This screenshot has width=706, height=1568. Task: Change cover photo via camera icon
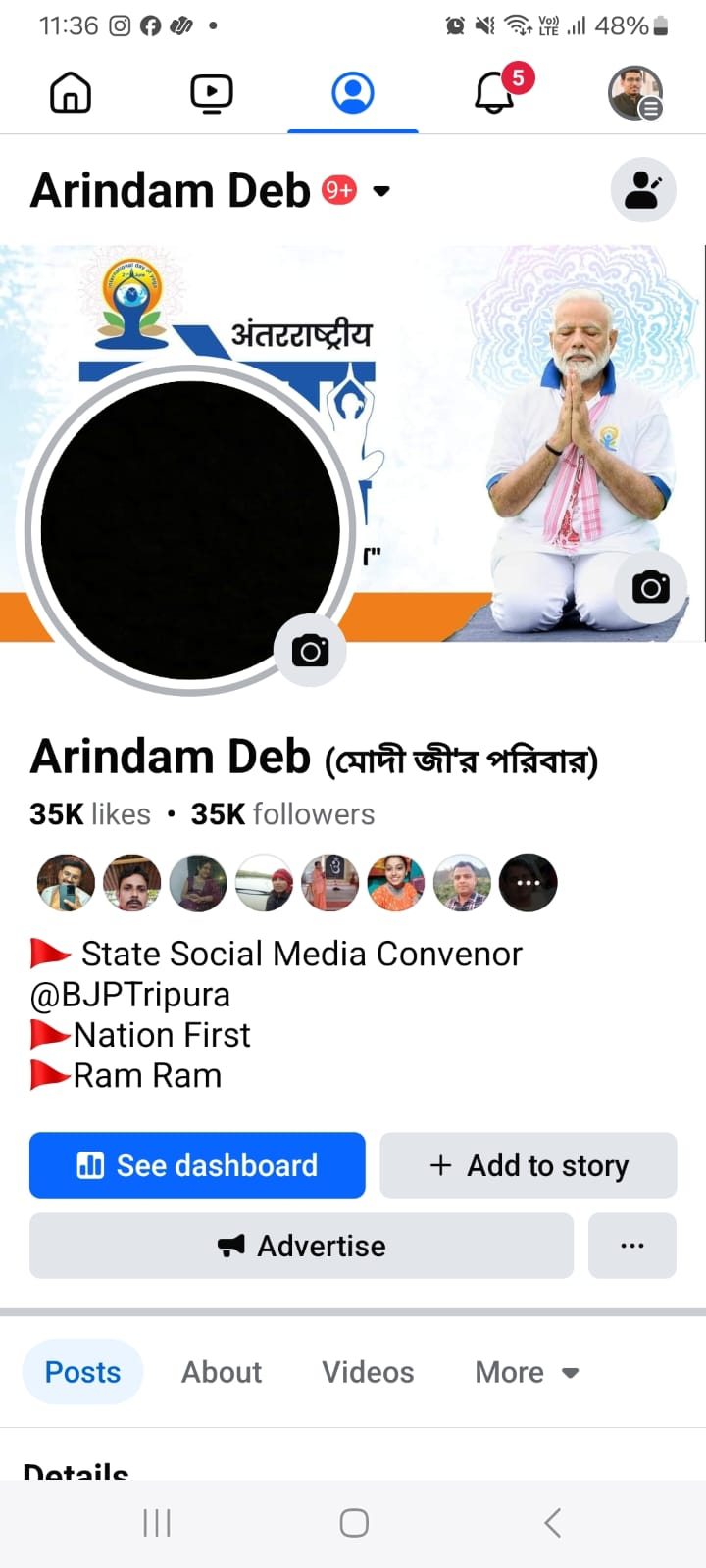click(x=651, y=587)
